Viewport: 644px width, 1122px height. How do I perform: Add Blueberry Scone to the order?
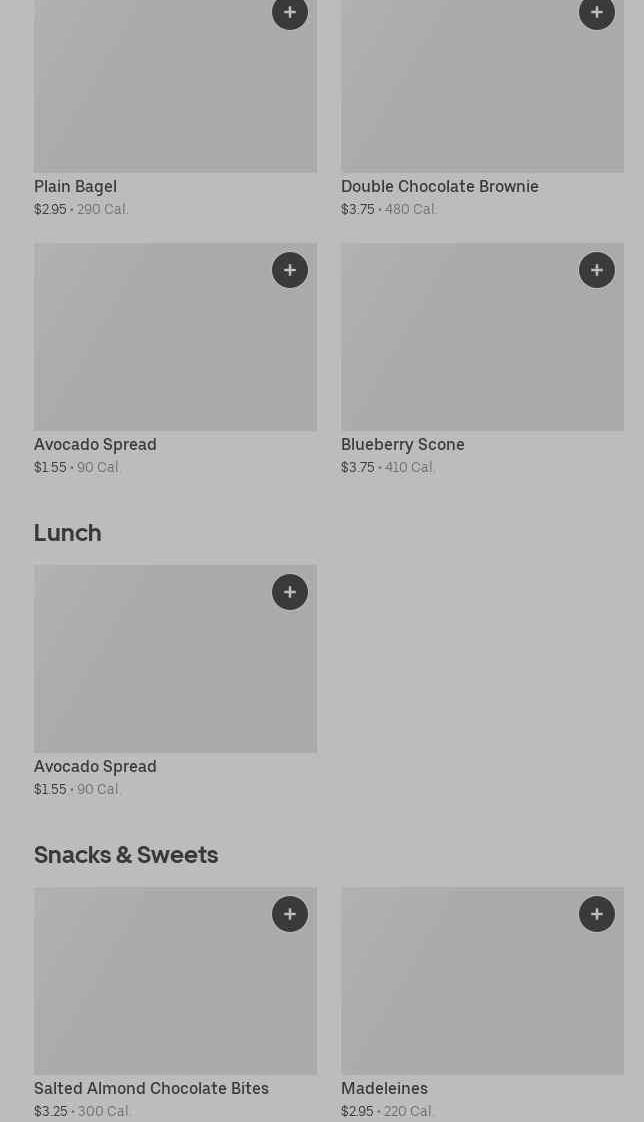(x=597, y=270)
